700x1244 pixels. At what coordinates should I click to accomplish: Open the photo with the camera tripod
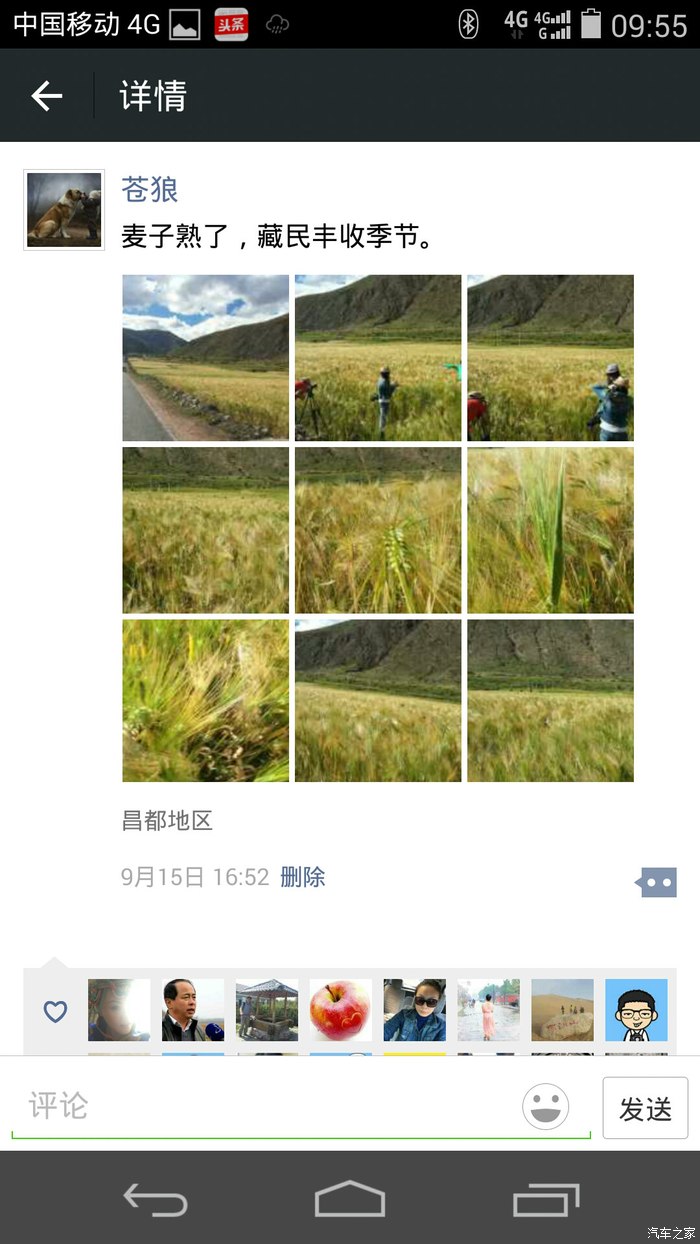tap(378, 358)
